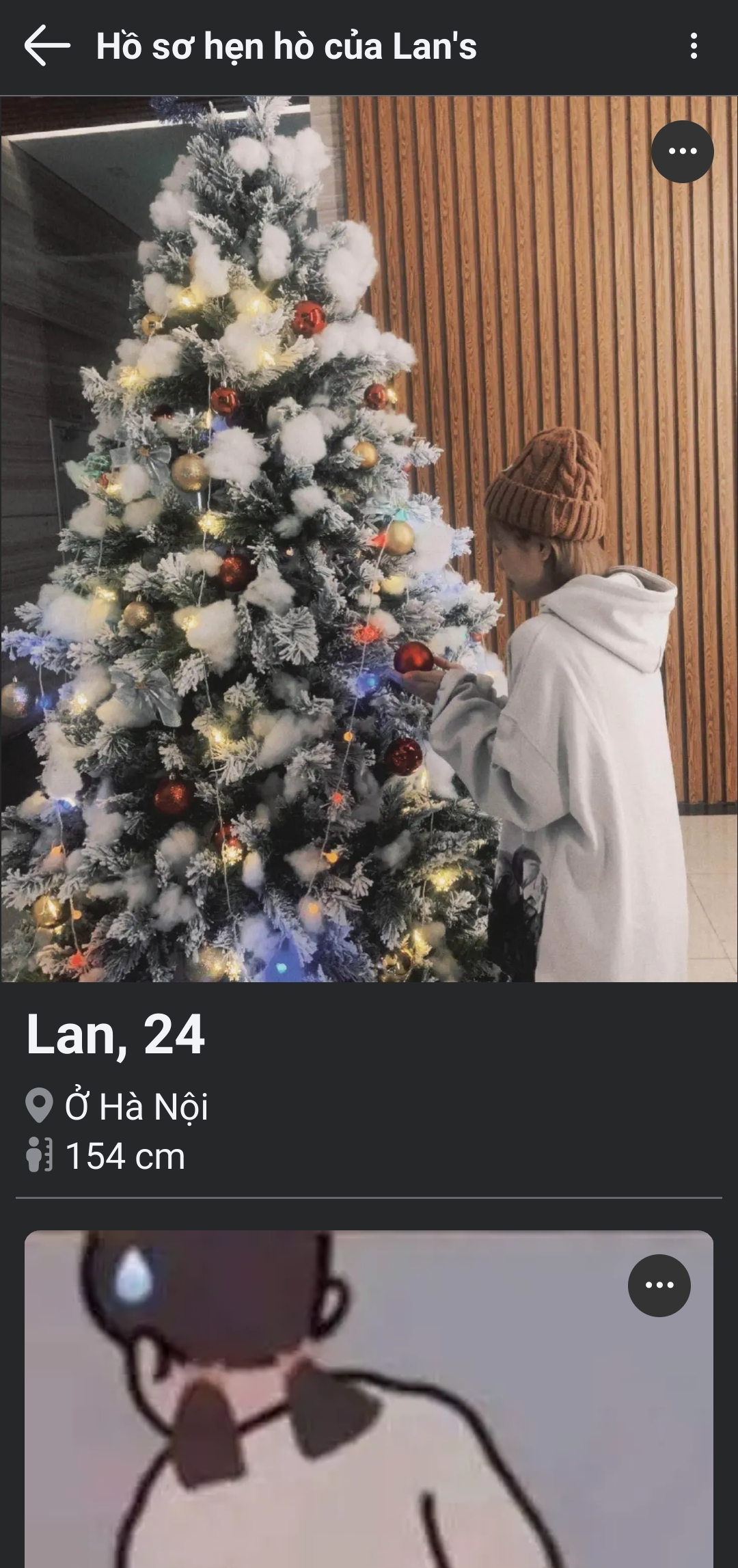Open the overflow menu in the app bar

pos(694,46)
